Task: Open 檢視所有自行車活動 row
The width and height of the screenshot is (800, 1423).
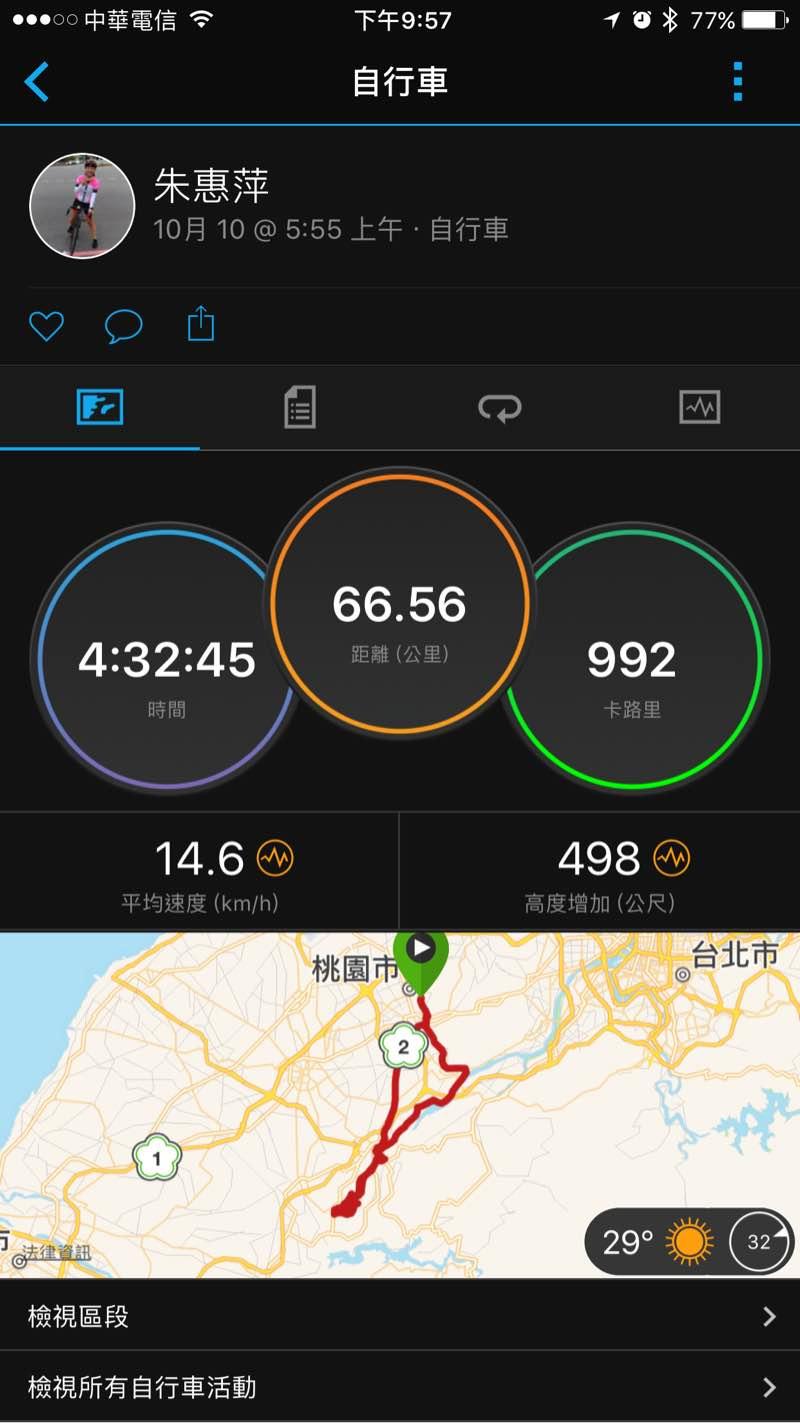Action: 400,1387
